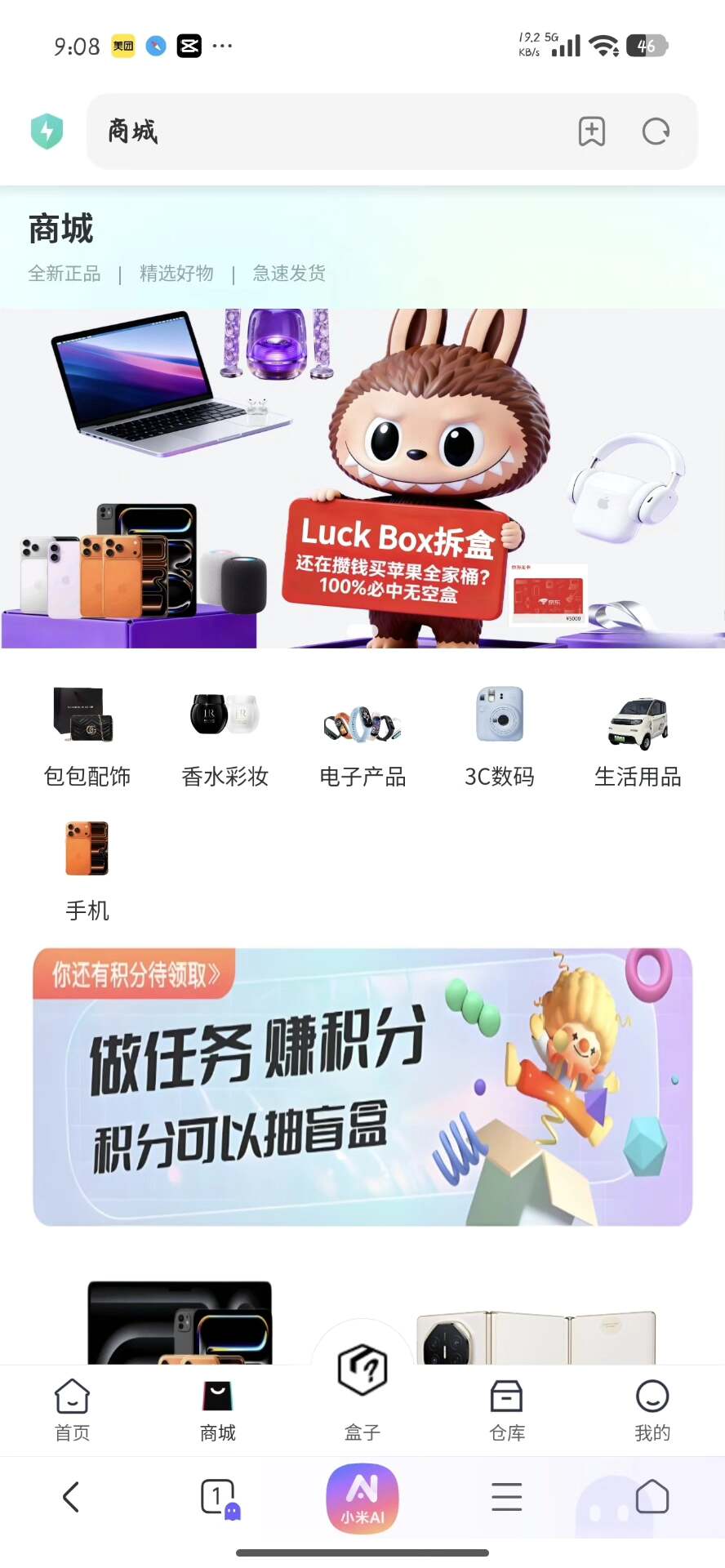
Task: Switch to the 首页 tab
Action: pyautogui.click(x=73, y=1410)
